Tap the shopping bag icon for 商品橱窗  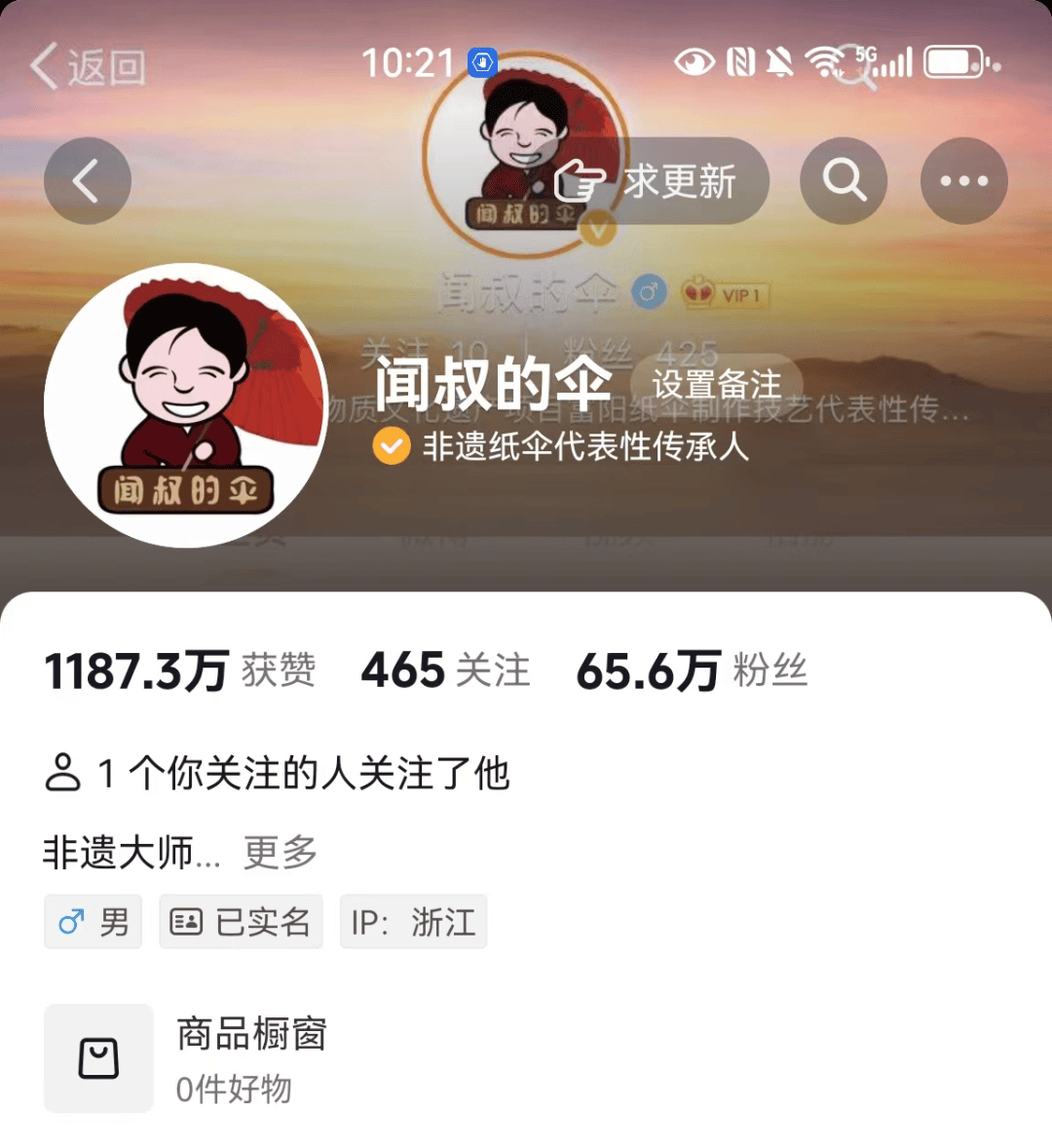[97, 1058]
